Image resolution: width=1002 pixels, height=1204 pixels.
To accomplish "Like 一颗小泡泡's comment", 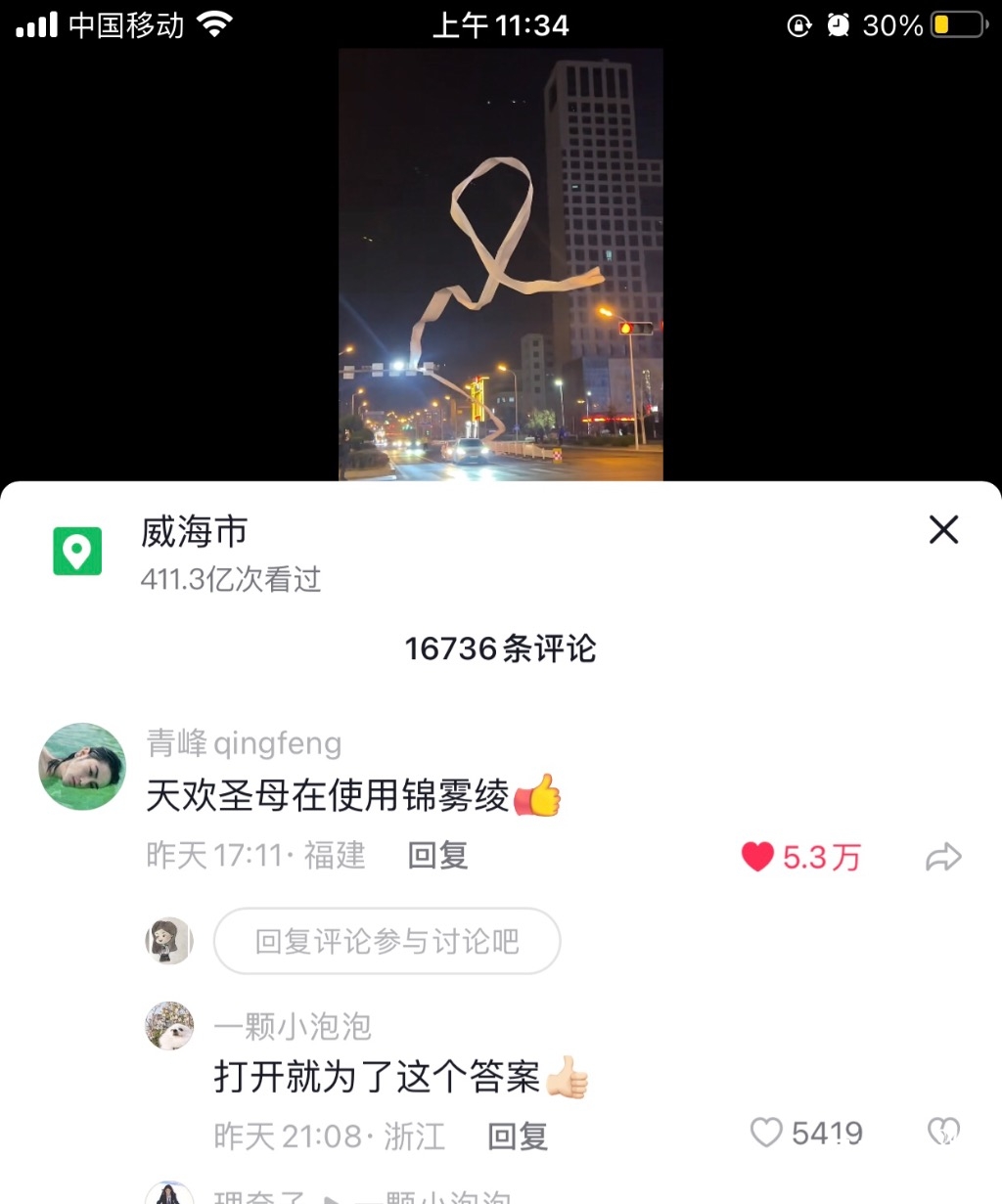I will (x=766, y=1133).
